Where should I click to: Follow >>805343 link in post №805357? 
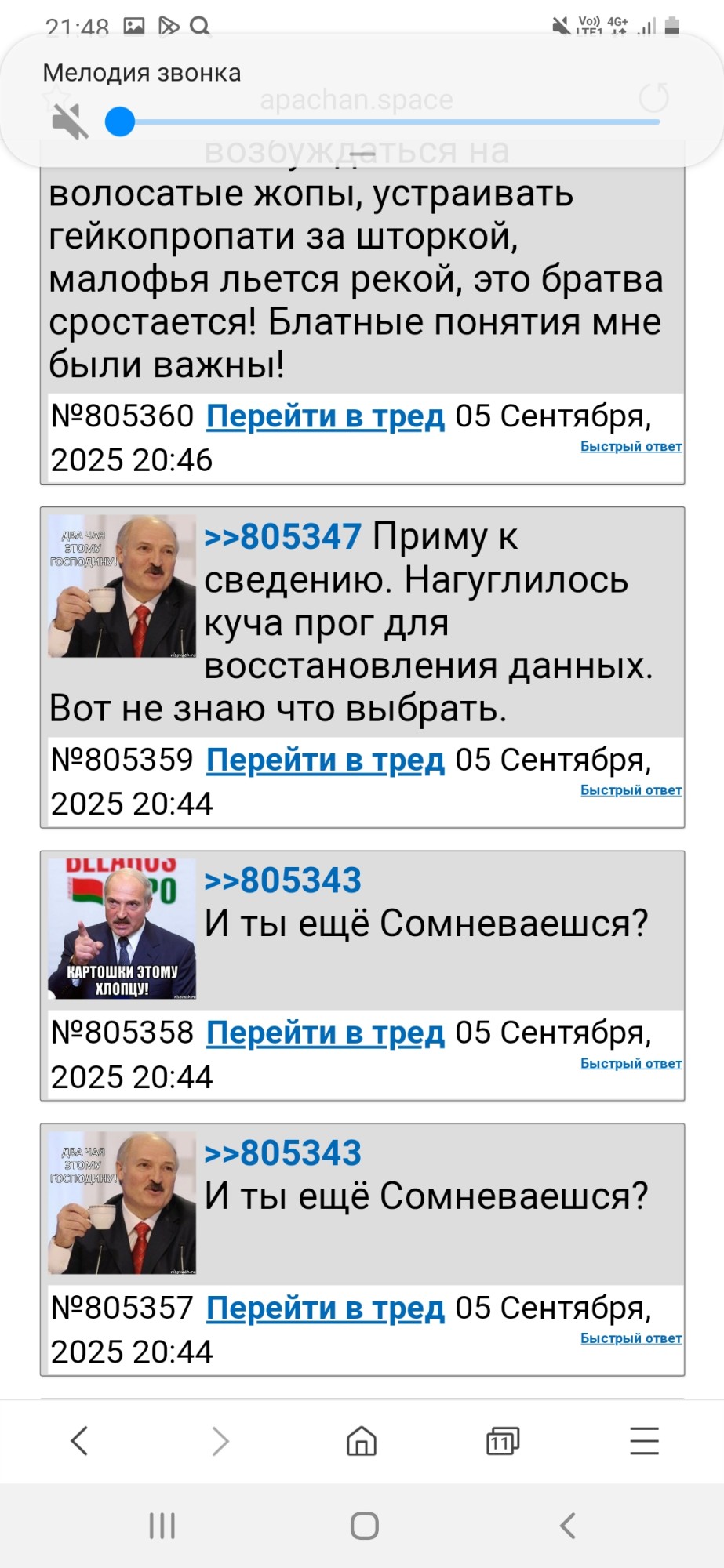point(282,1153)
